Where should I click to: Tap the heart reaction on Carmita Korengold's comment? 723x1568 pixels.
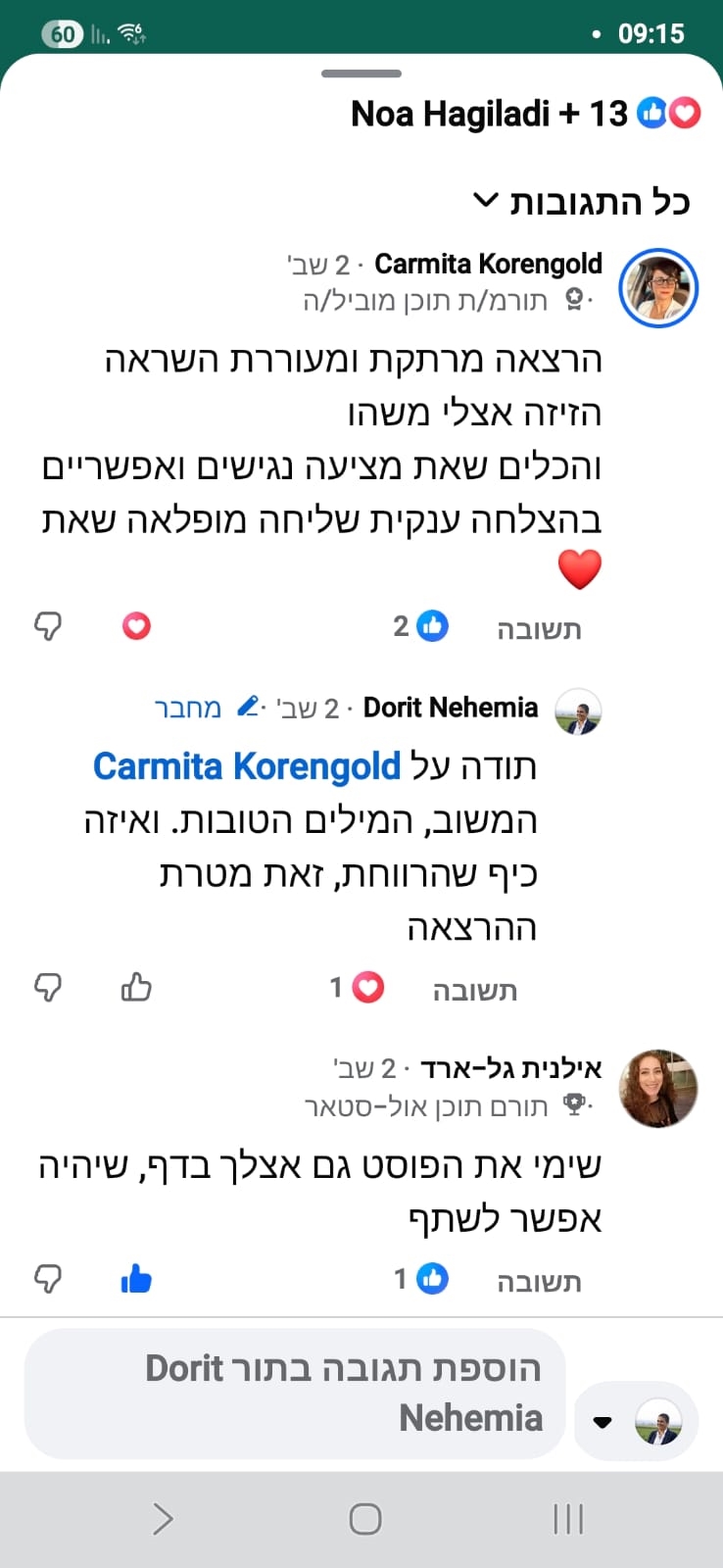coord(136,625)
